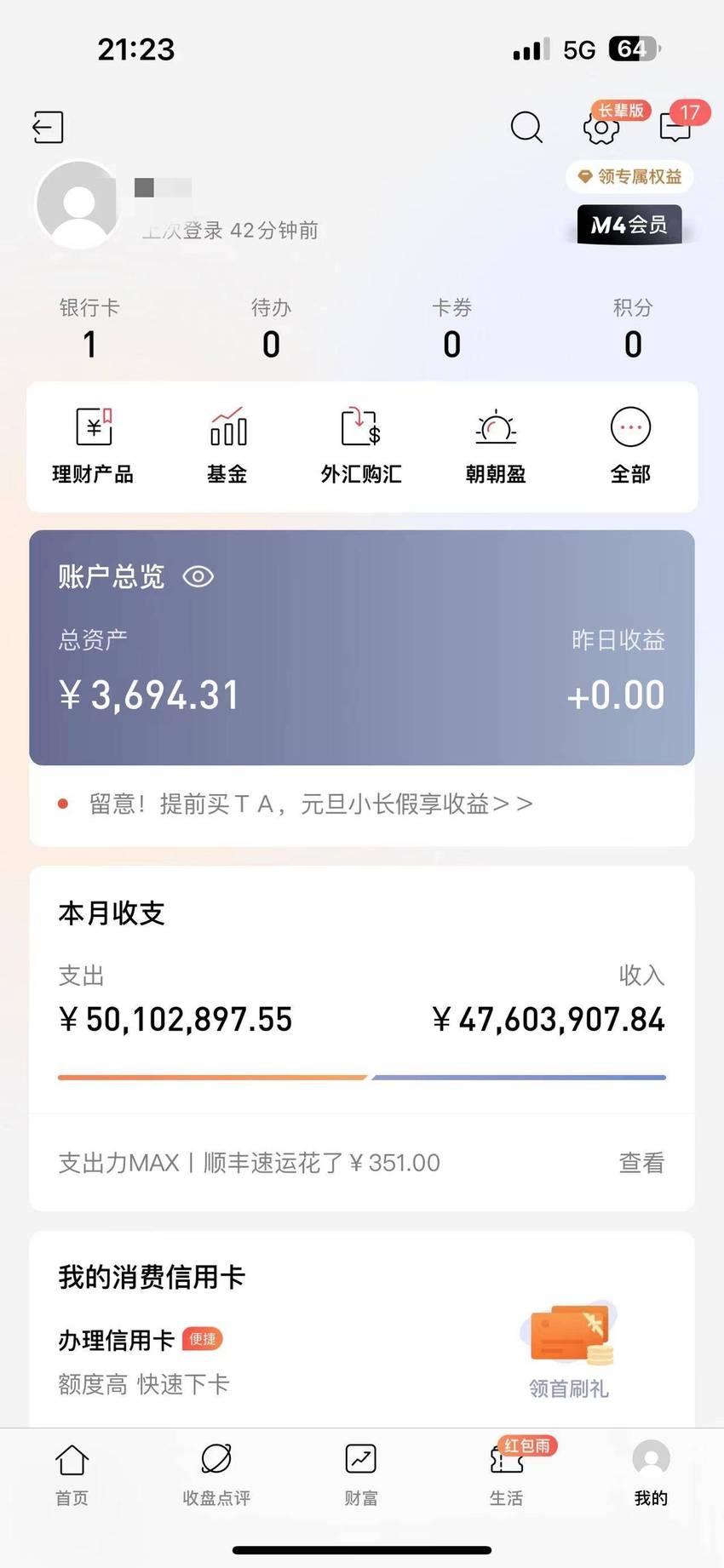This screenshot has height=1568, width=724.
Task: View 银行卡 bank cards
Action: [89, 328]
